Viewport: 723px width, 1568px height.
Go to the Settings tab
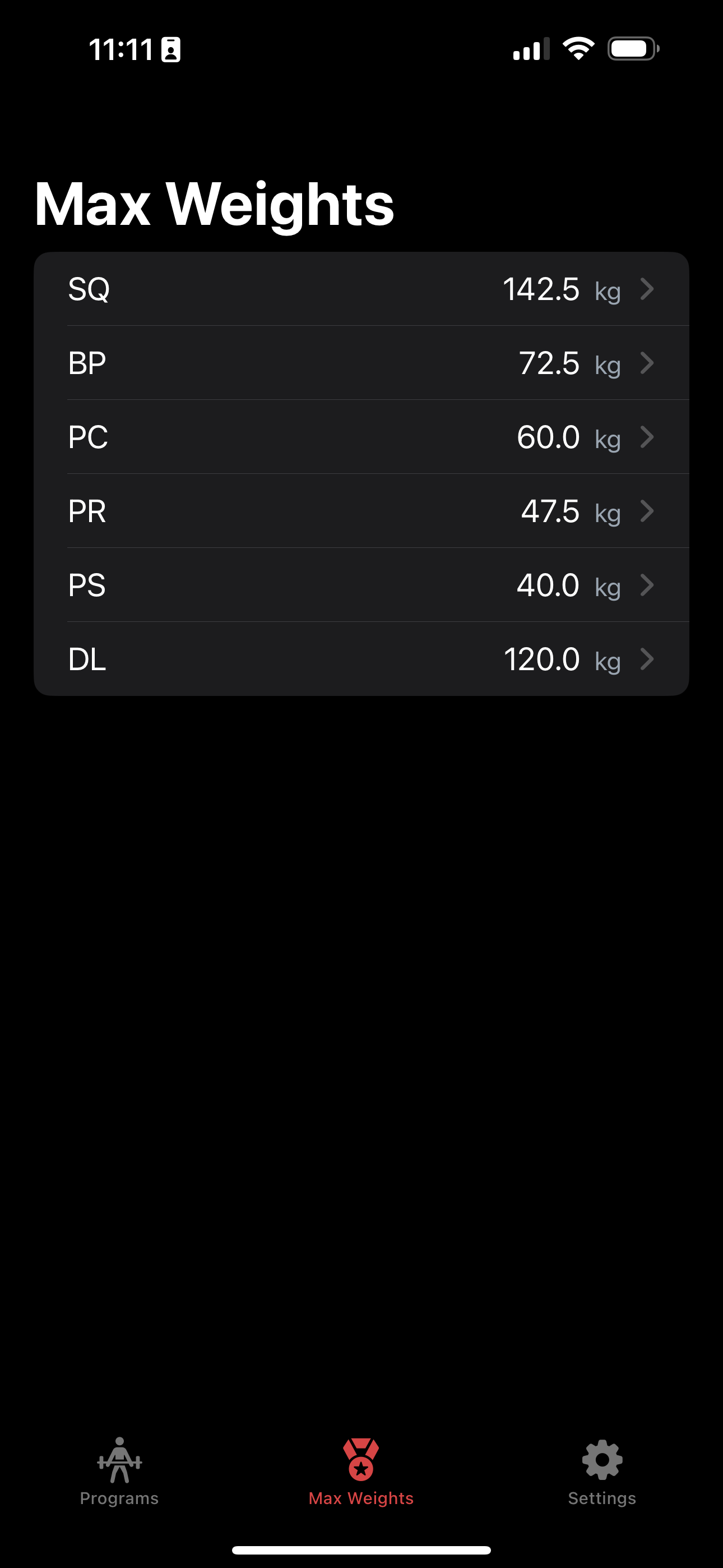pos(602,1472)
